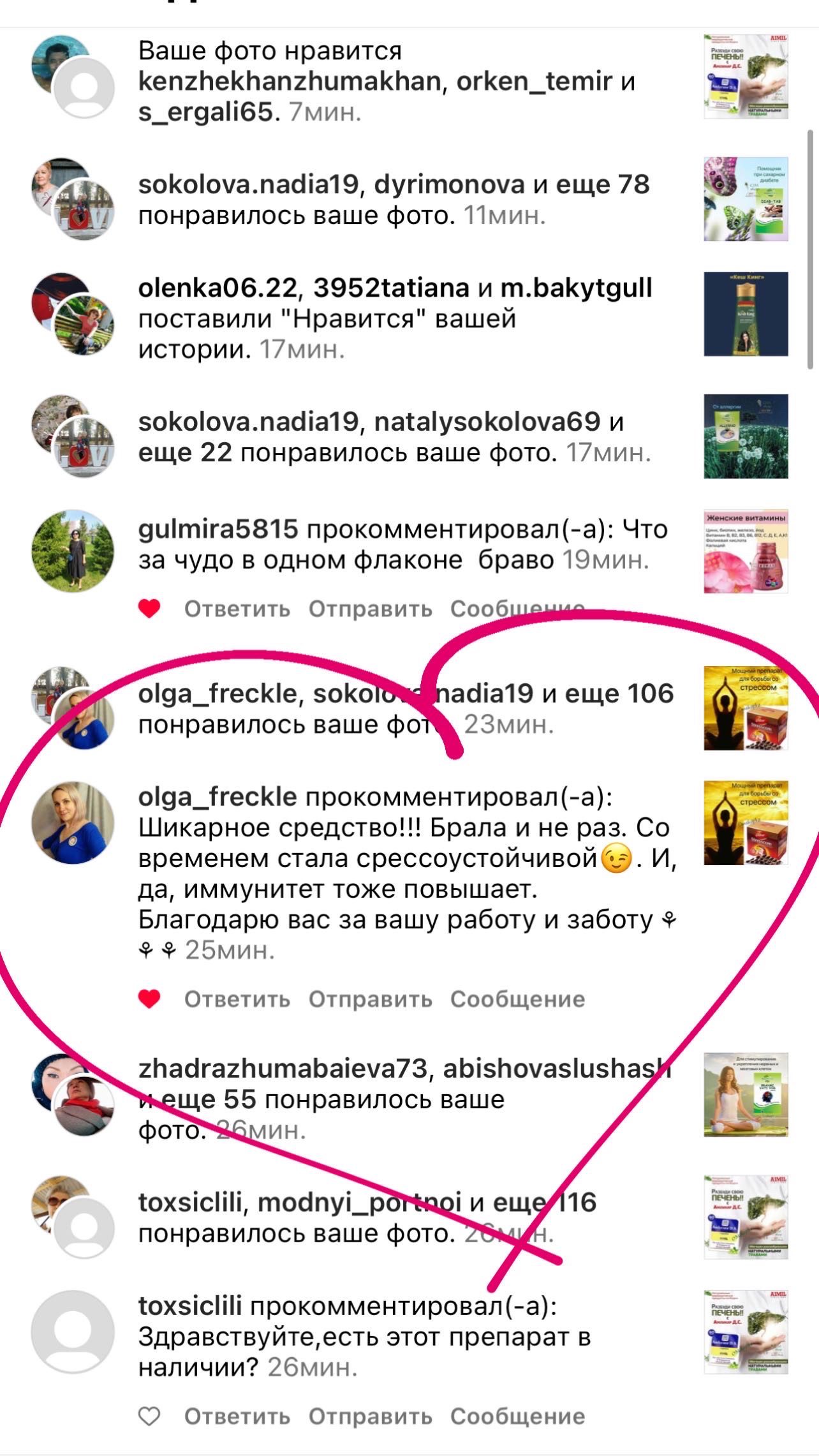
Task: Open the allergy post thumbnail
Action: tap(746, 436)
